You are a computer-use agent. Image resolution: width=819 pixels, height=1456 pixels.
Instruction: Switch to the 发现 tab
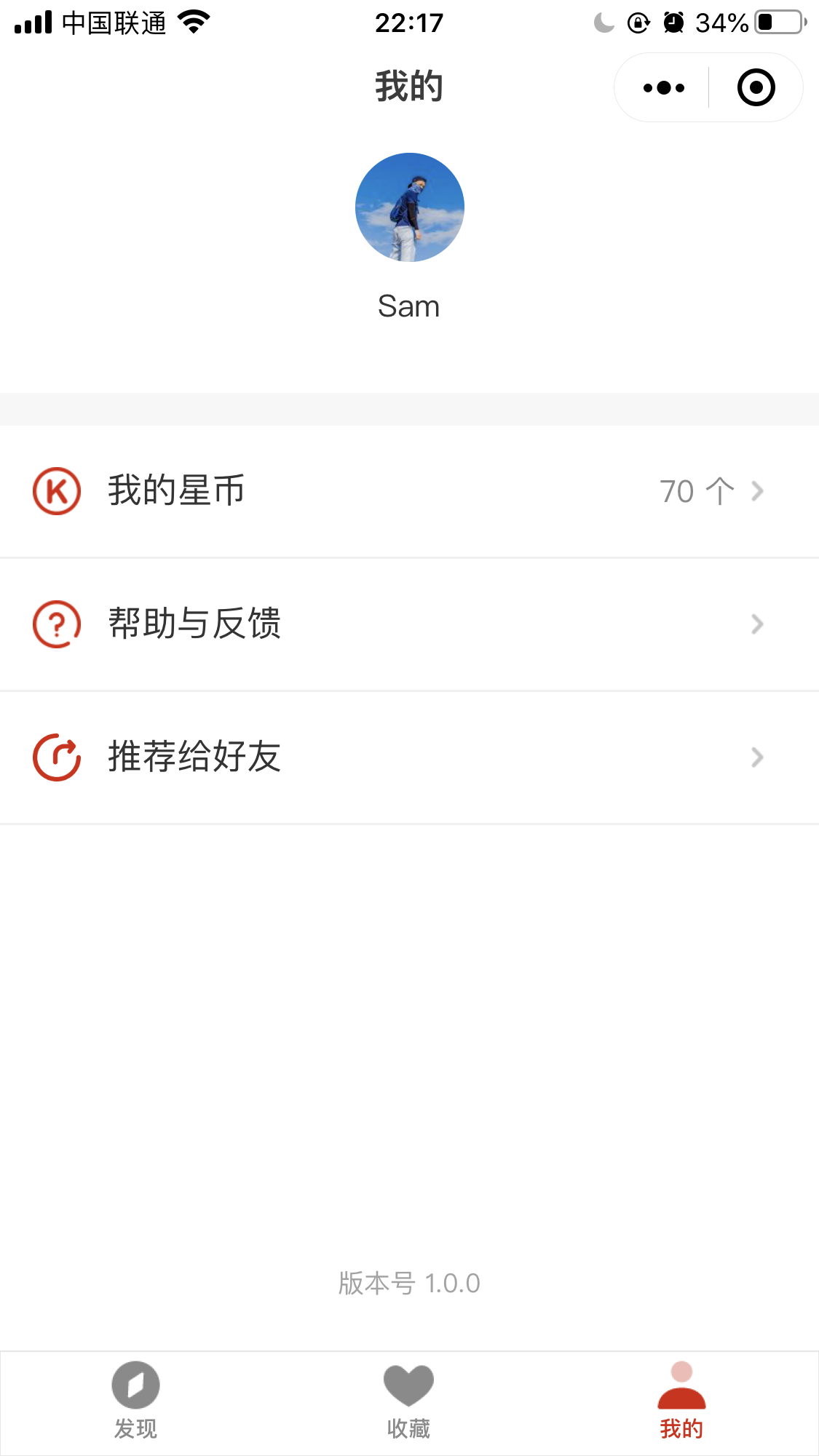pos(136,1402)
